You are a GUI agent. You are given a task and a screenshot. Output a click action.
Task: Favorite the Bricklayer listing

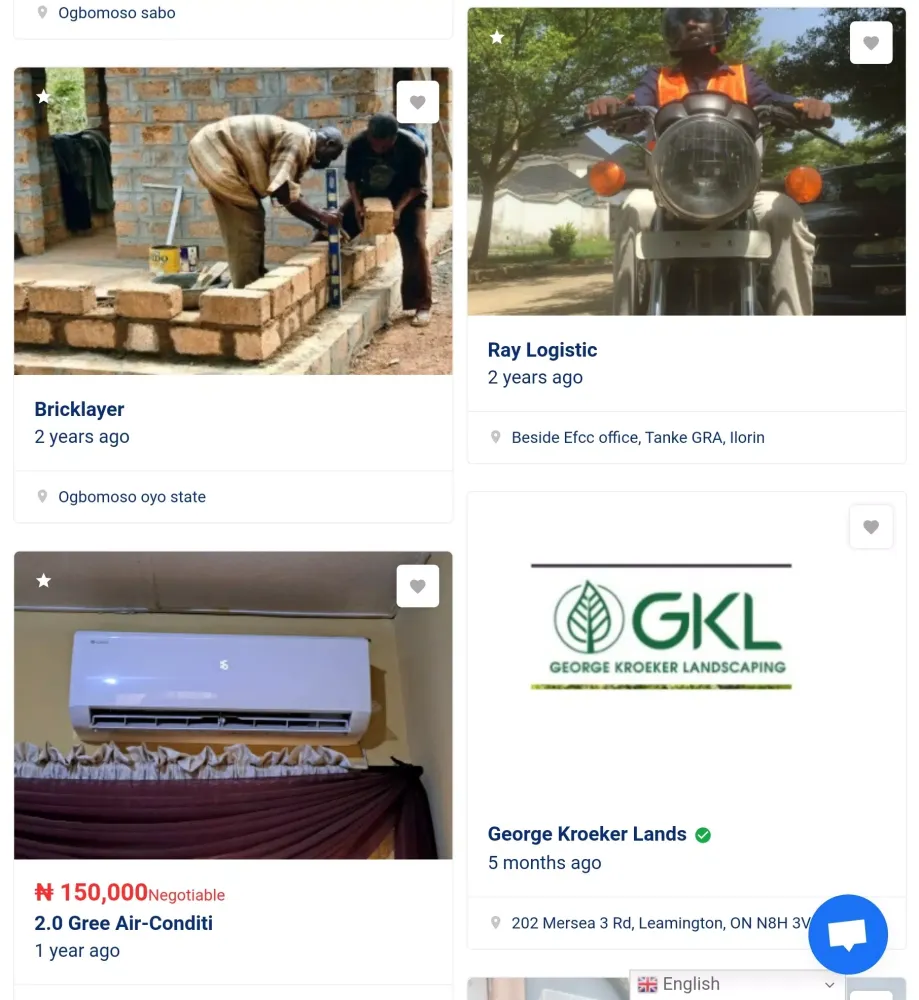417,102
